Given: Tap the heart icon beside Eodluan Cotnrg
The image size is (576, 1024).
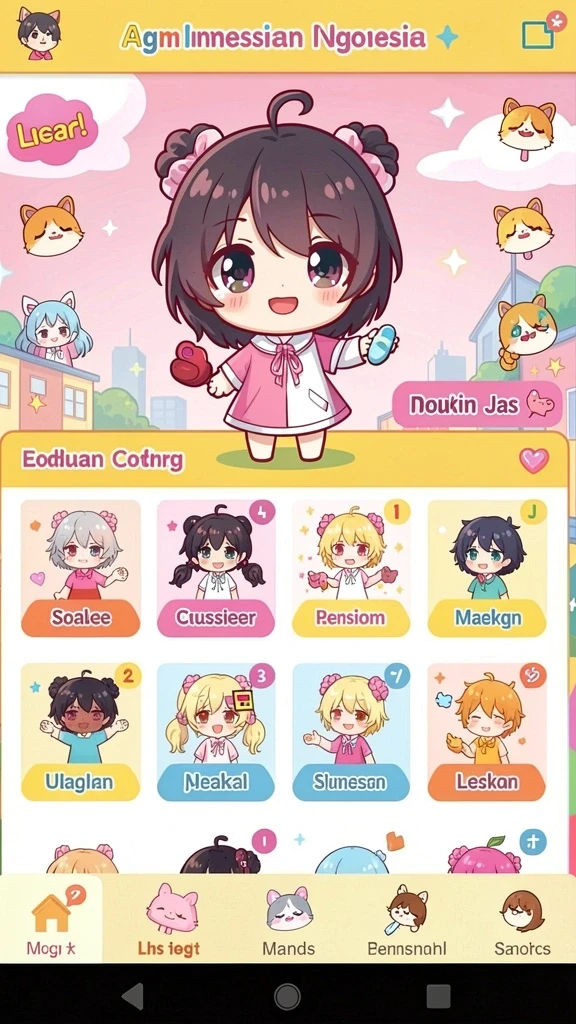Looking at the screenshot, I should [x=534, y=460].
